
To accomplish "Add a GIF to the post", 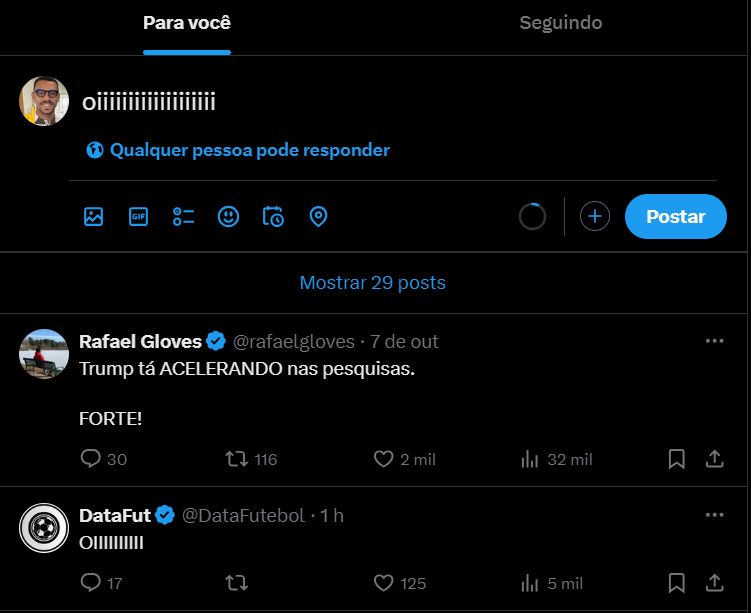I will pyautogui.click(x=138, y=216).
